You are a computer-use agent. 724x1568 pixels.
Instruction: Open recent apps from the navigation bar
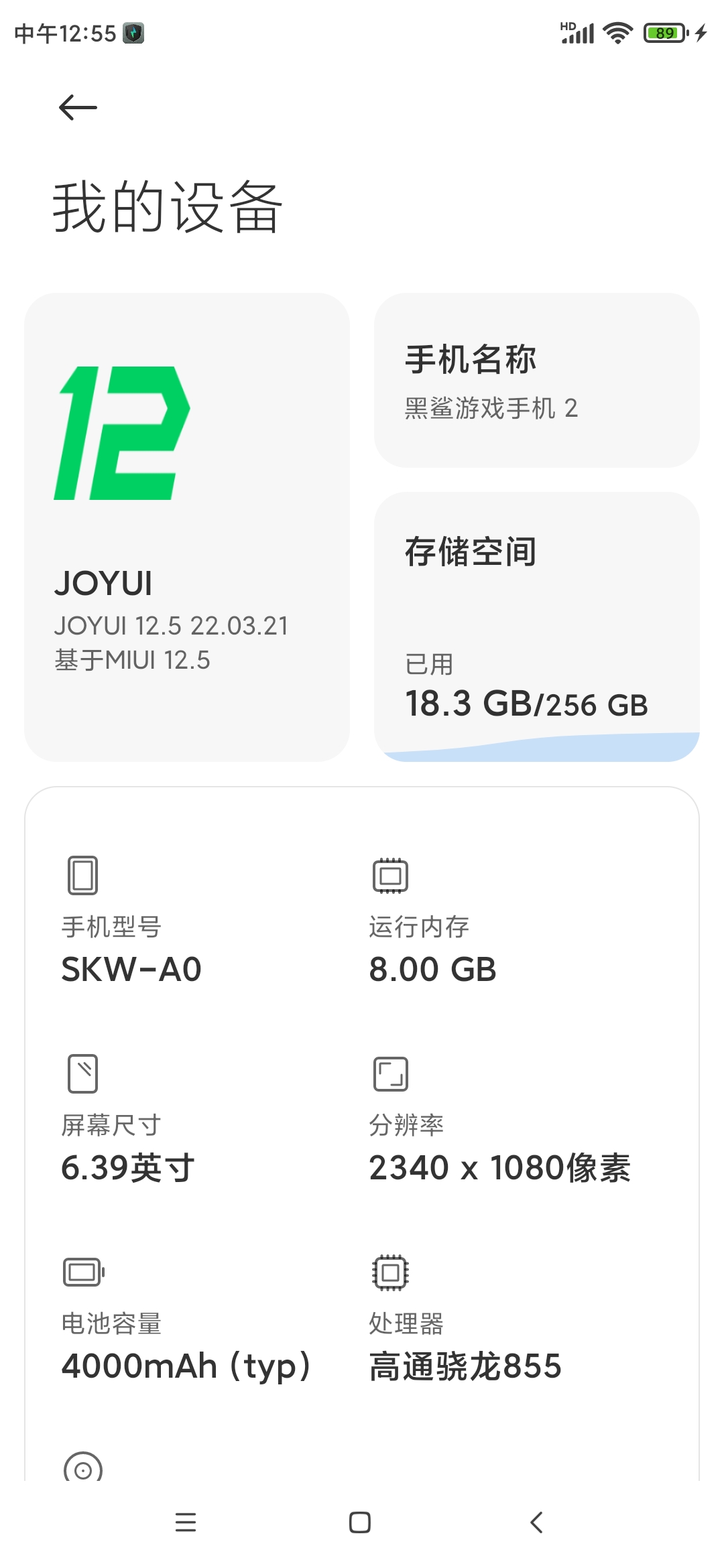click(186, 1522)
